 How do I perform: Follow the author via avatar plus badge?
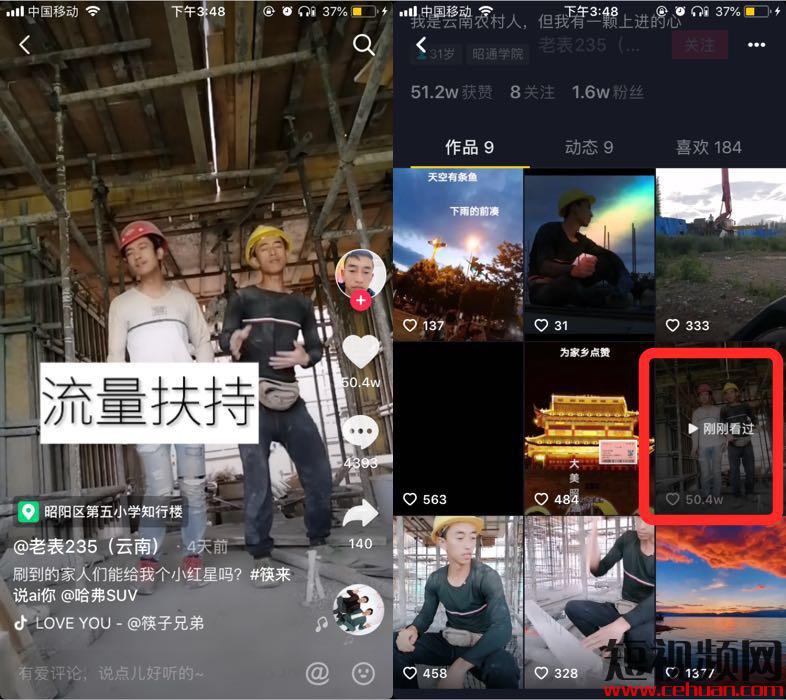coord(361,299)
